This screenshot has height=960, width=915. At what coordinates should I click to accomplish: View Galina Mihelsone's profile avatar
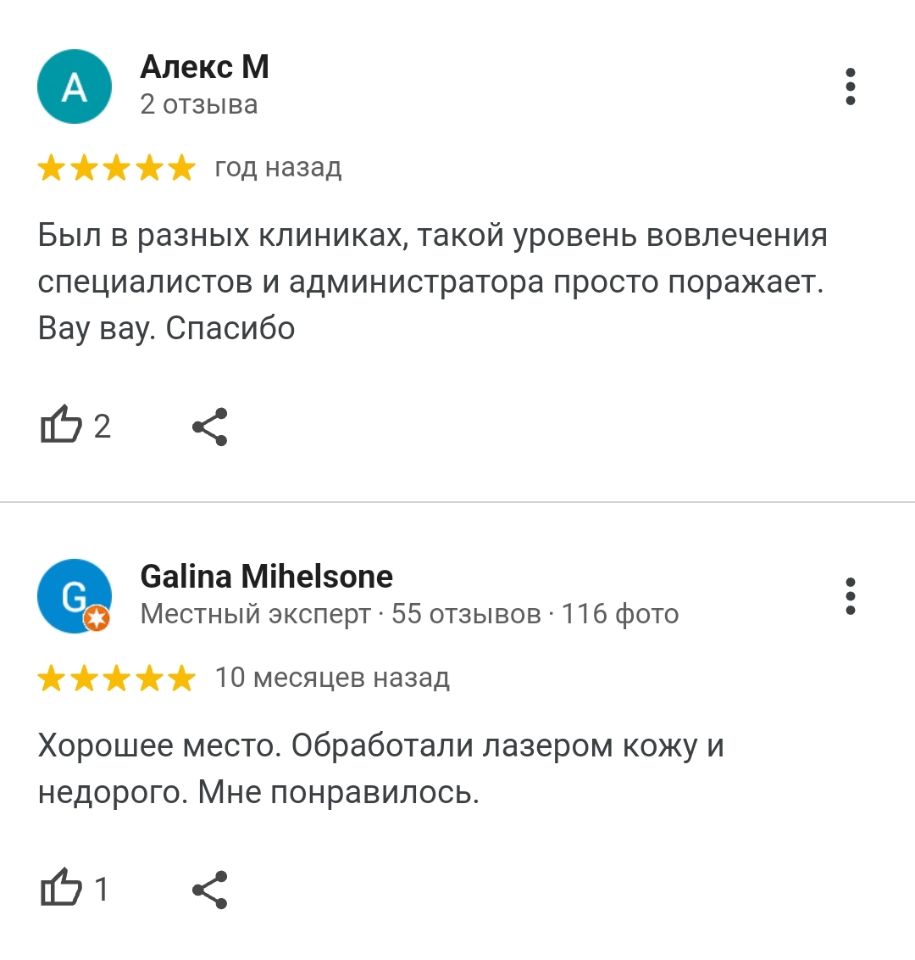[x=74, y=597]
